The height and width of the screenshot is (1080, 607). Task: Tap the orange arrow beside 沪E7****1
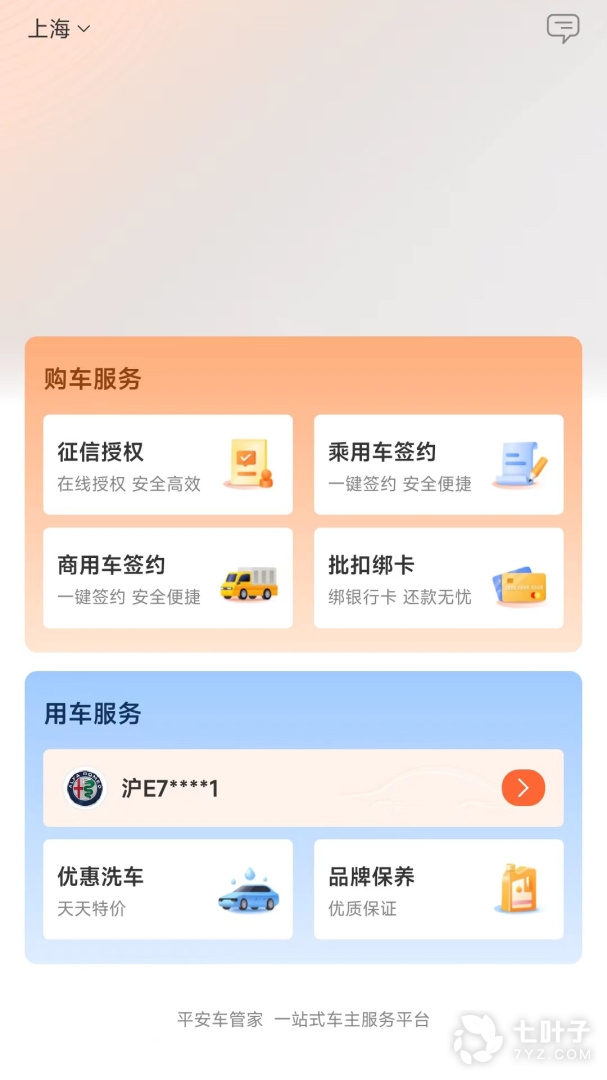click(x=523, y=788)
